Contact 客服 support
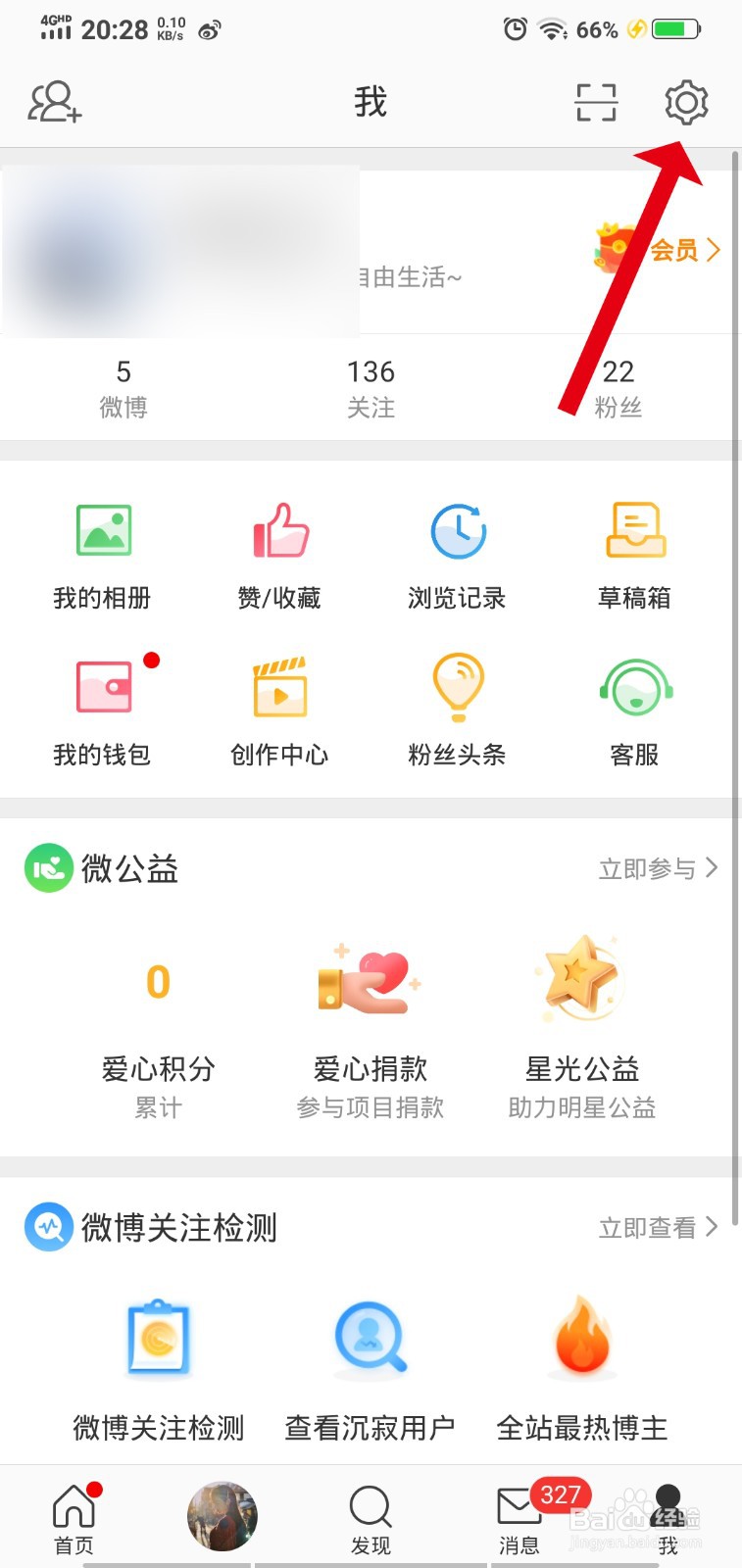The image size is (742, 1568). pyautogui.click(x=635, y=711)
